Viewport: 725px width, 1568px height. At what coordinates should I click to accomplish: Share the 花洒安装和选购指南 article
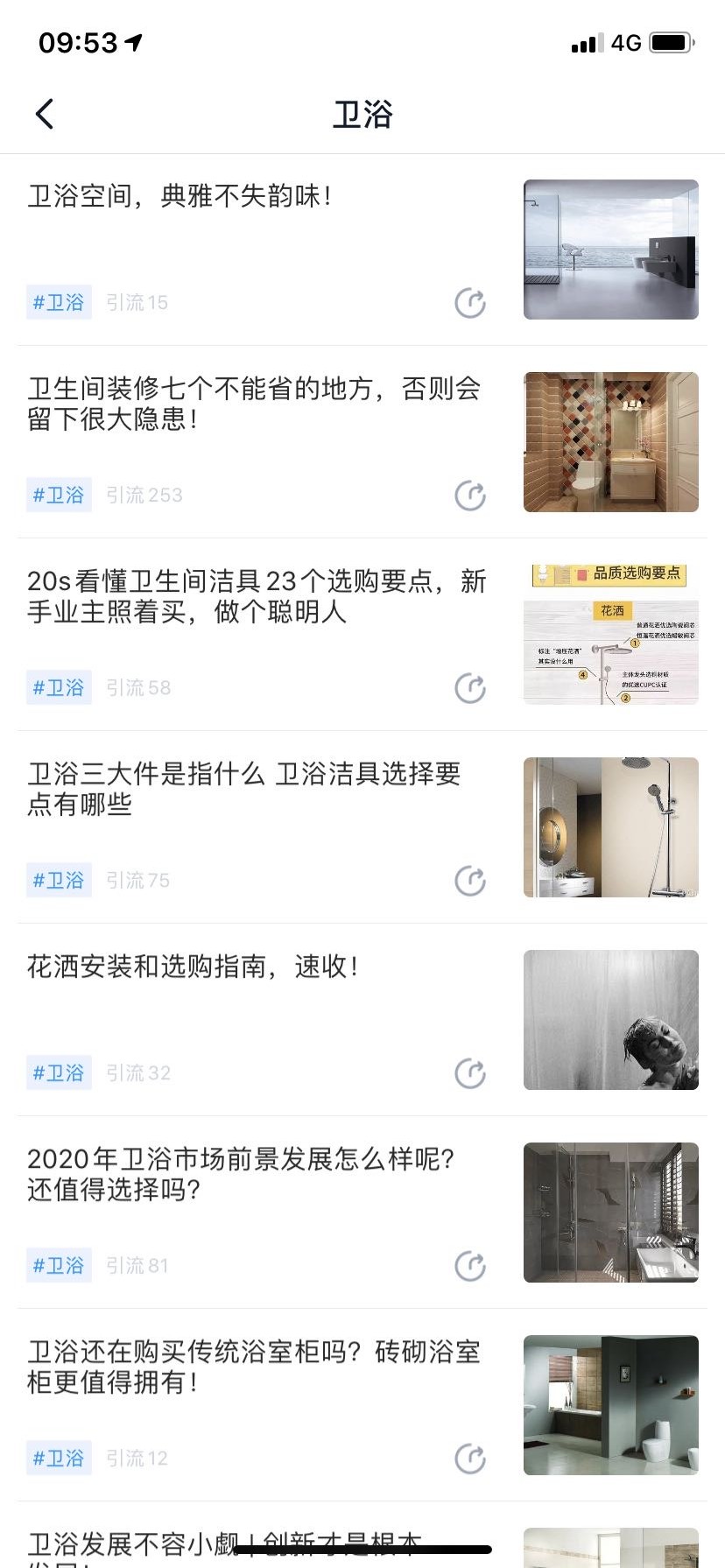[x=470, y=1073]
